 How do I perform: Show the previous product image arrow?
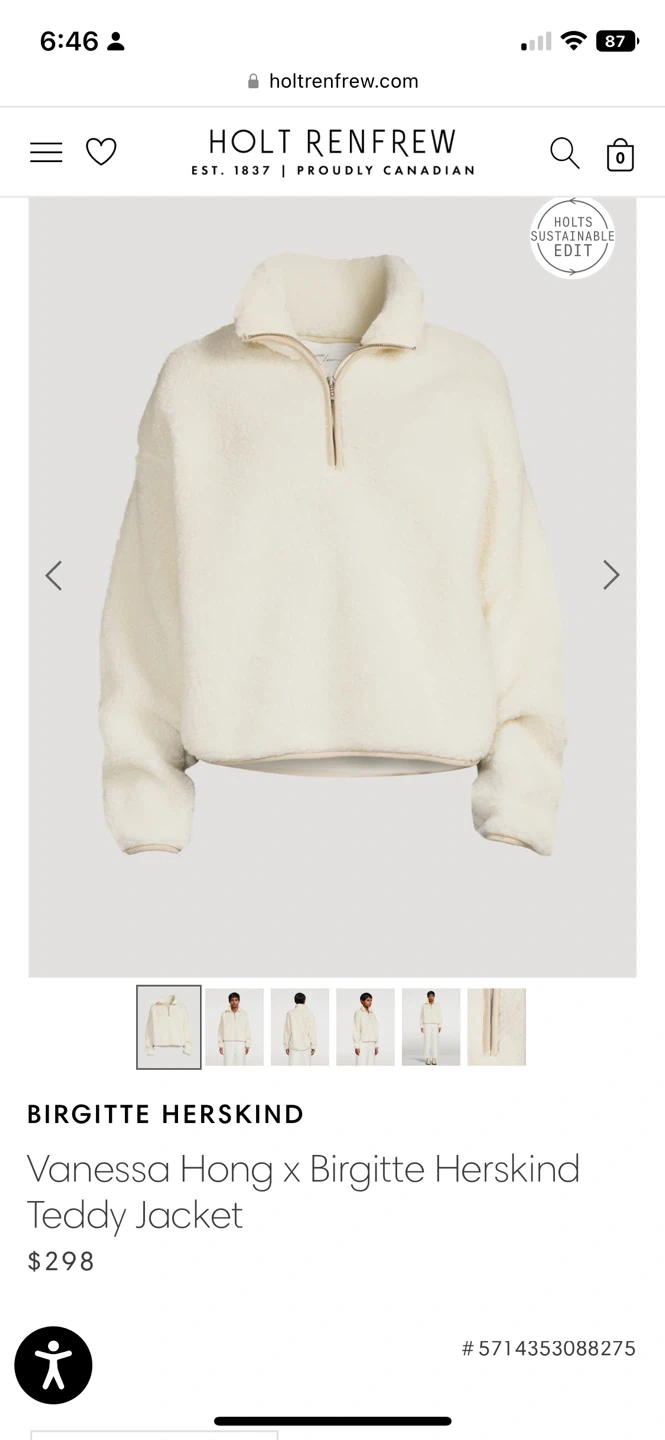54,575
